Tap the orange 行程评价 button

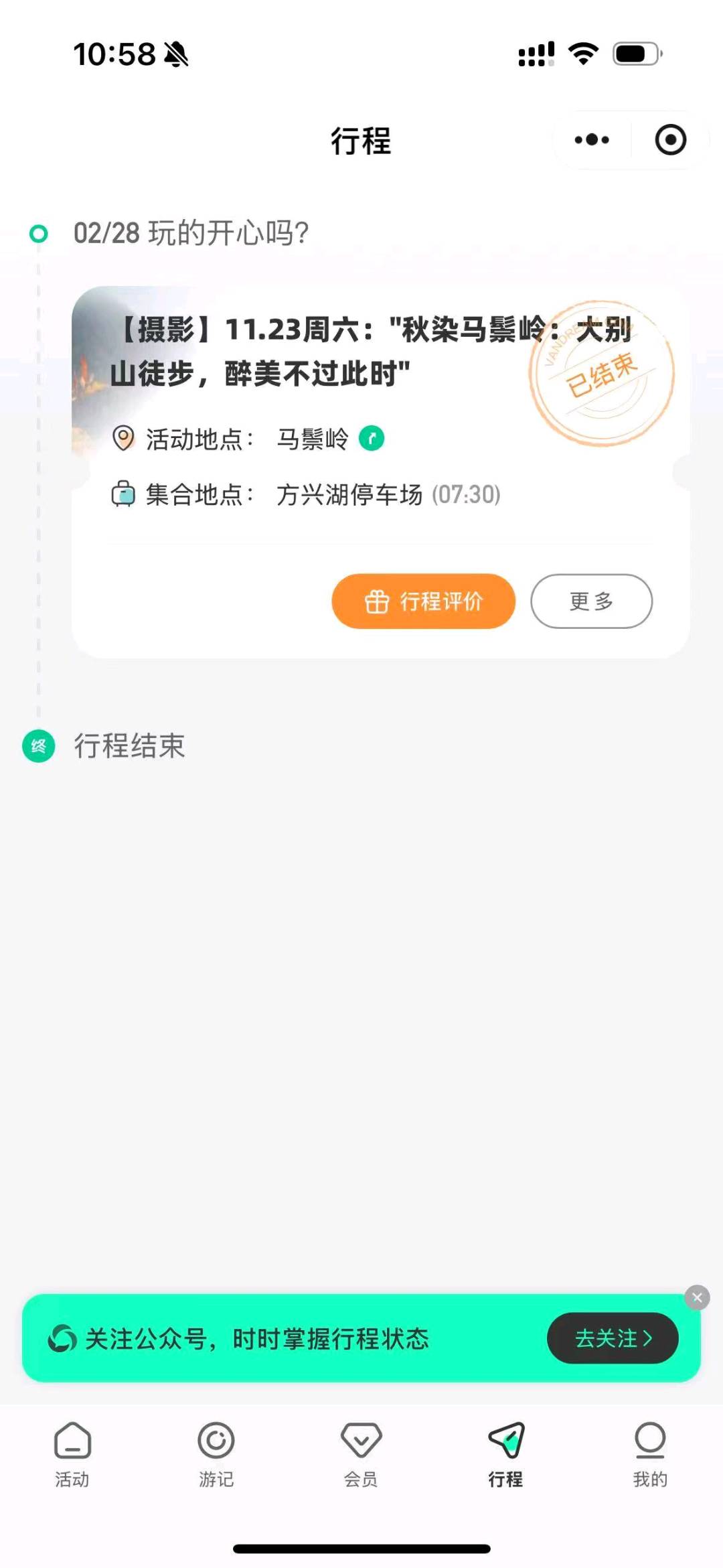pyautogui.click(x=424, y=601)
